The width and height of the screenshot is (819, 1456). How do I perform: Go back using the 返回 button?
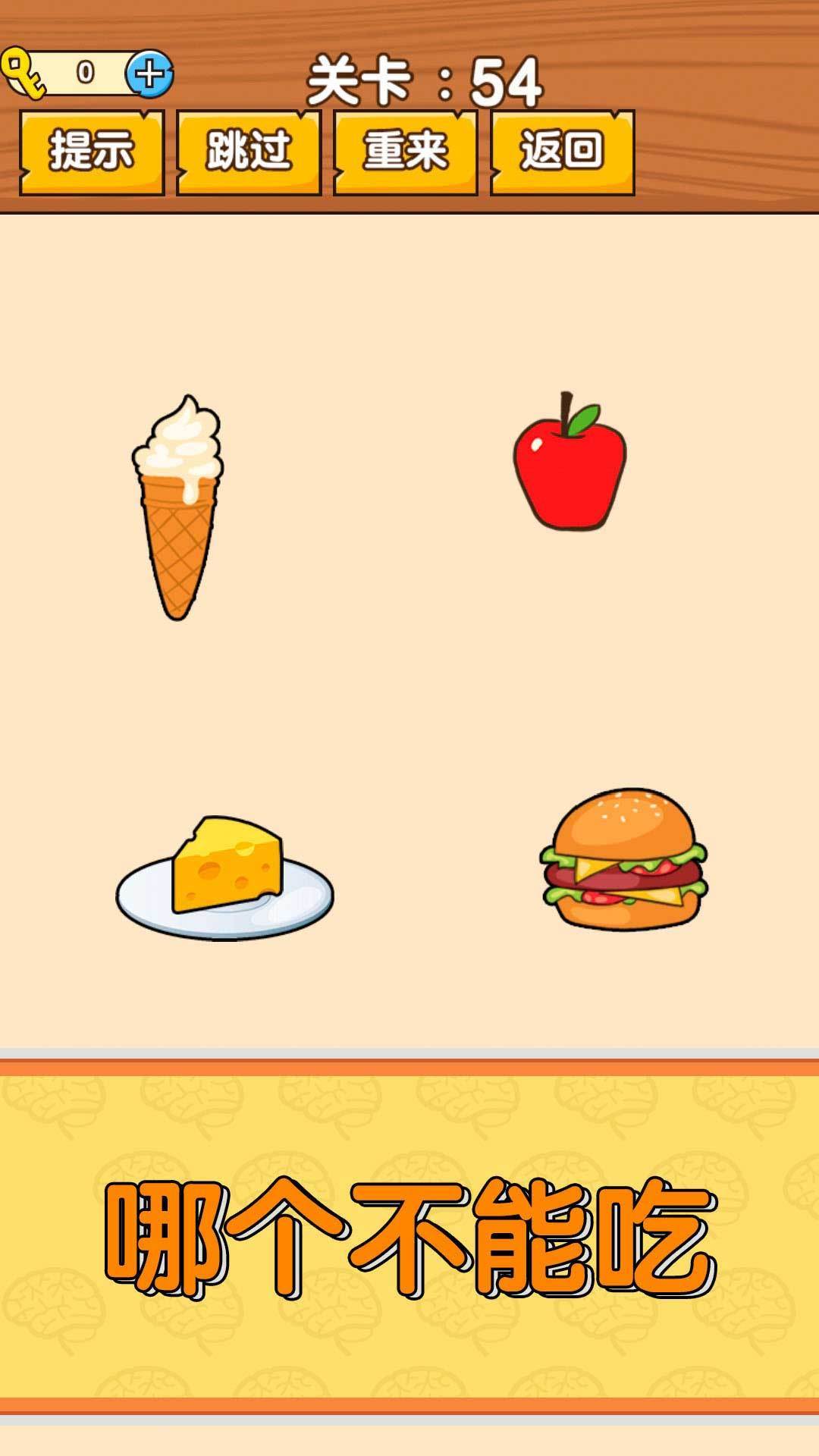pyautogui.click(x=562, y=152)
